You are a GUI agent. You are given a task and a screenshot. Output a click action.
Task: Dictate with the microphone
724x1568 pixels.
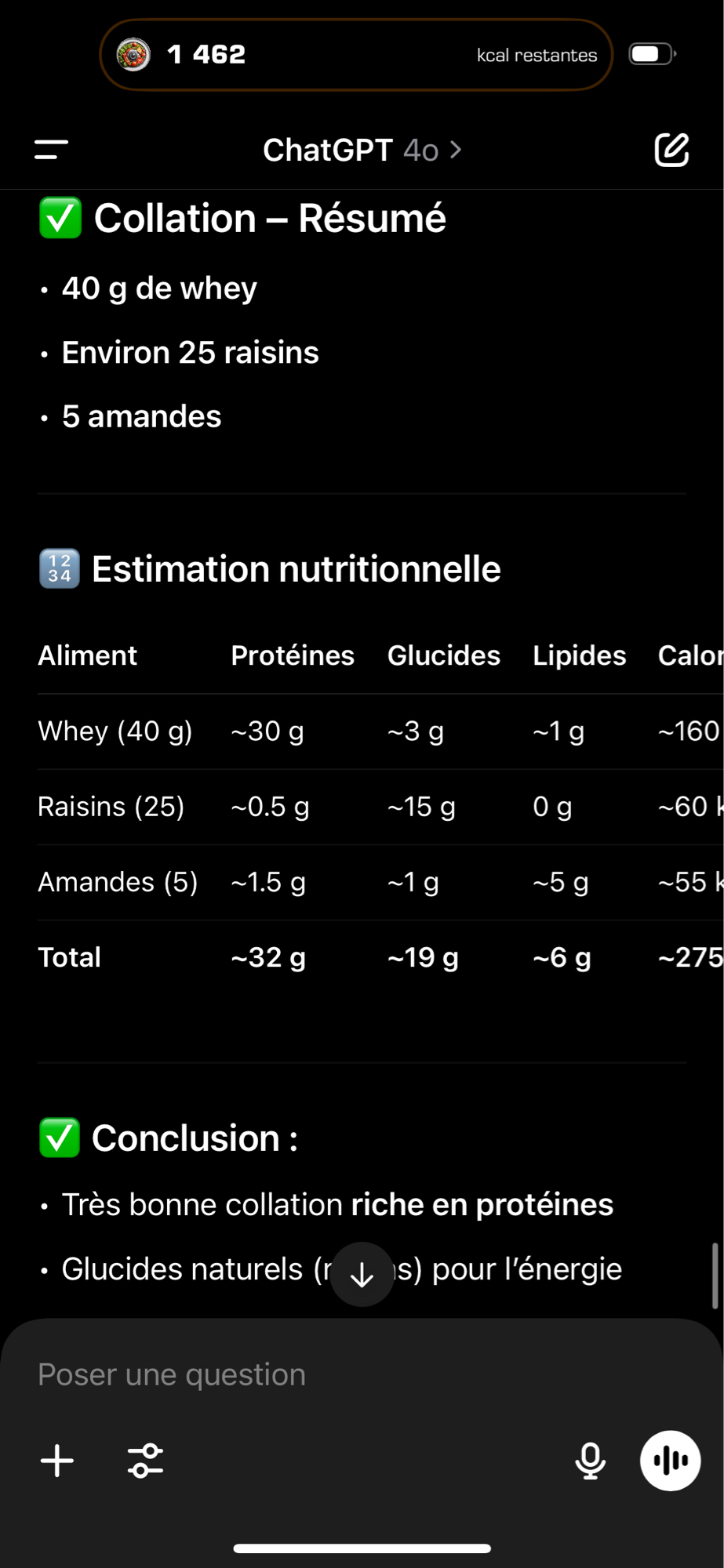click(x=590, y=1461)
